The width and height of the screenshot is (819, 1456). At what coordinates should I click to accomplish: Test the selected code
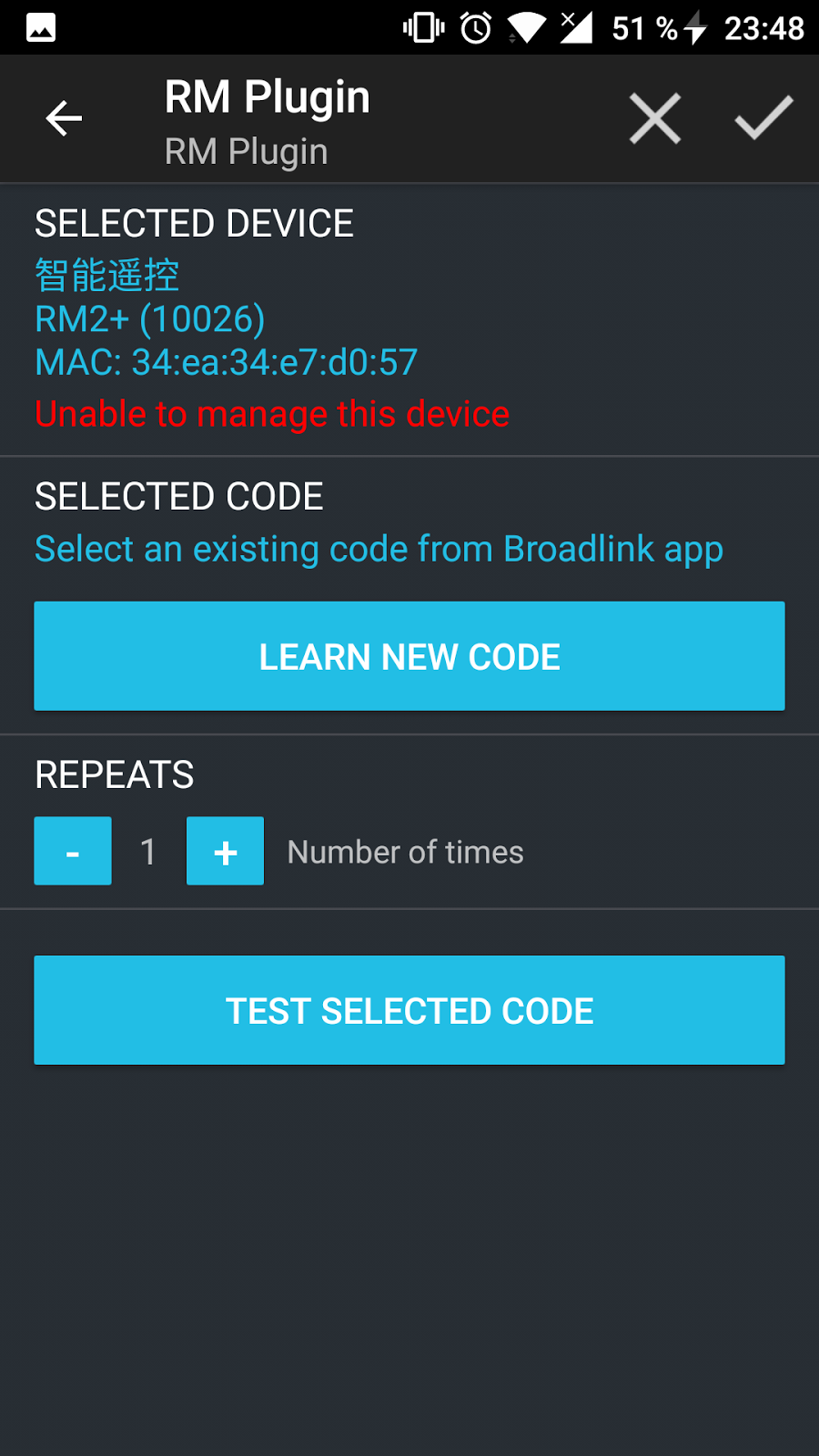click(x=409, y=1010)
